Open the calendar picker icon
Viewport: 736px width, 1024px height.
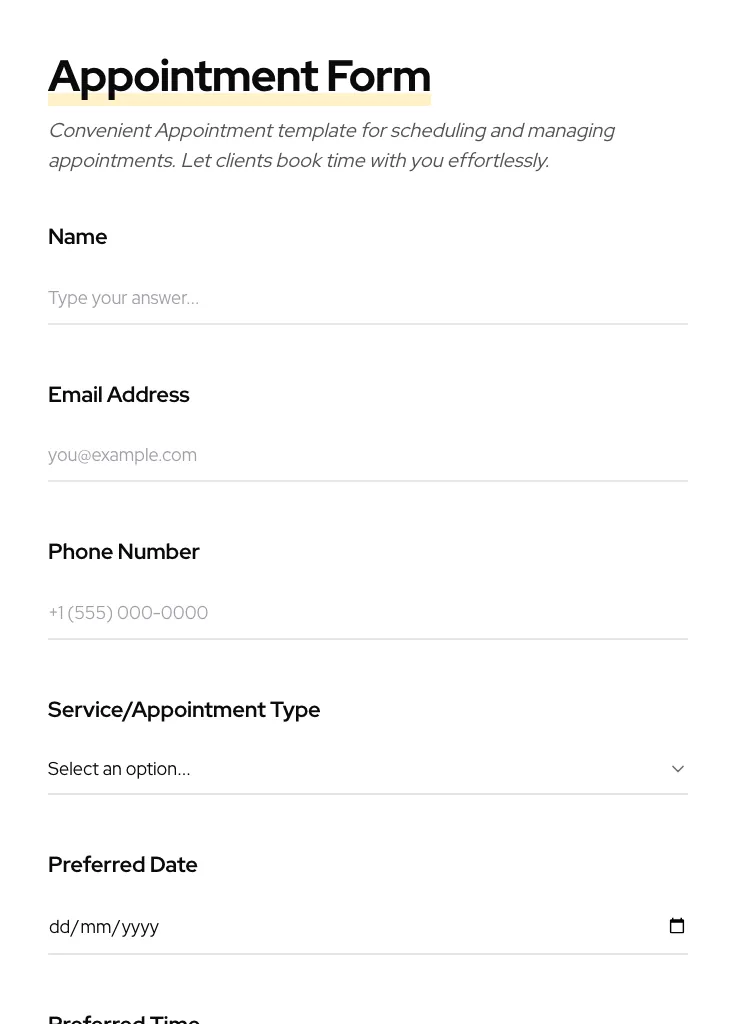[x=677, y=926]
